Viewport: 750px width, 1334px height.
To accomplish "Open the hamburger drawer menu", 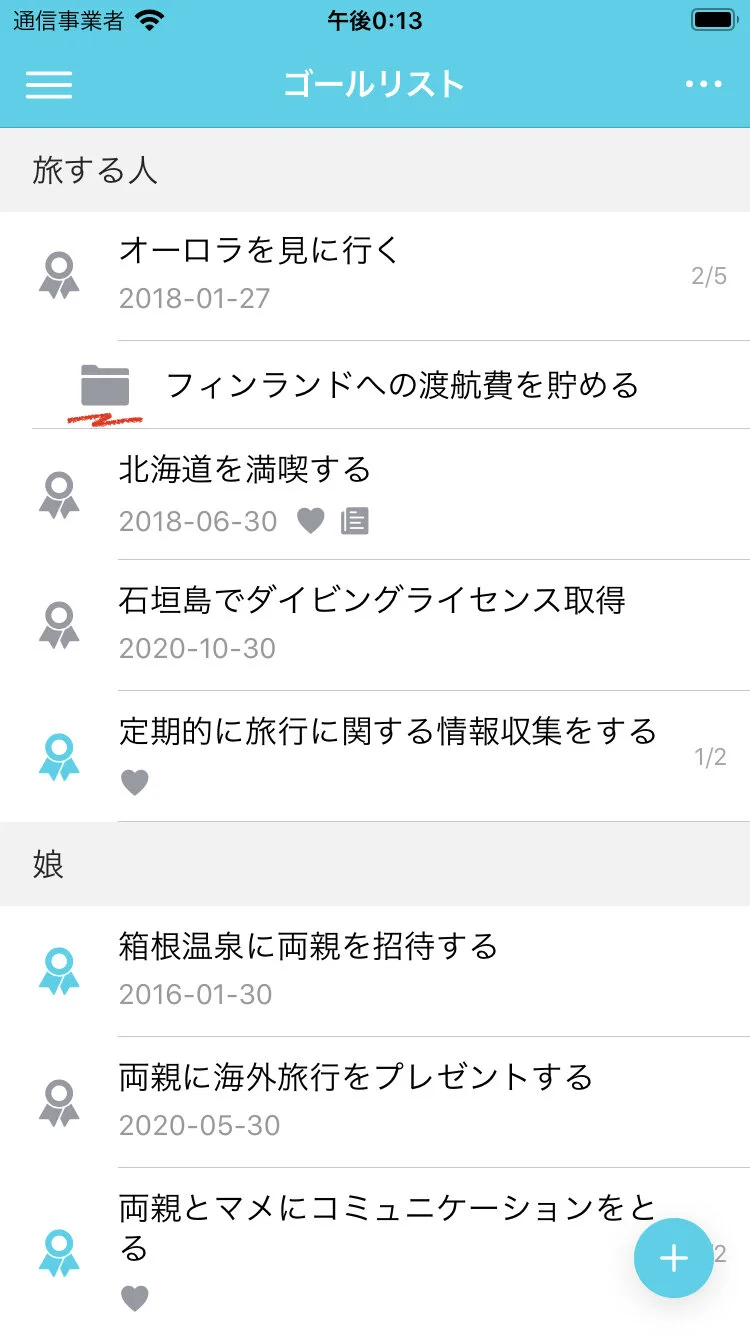I will [48, 84].
